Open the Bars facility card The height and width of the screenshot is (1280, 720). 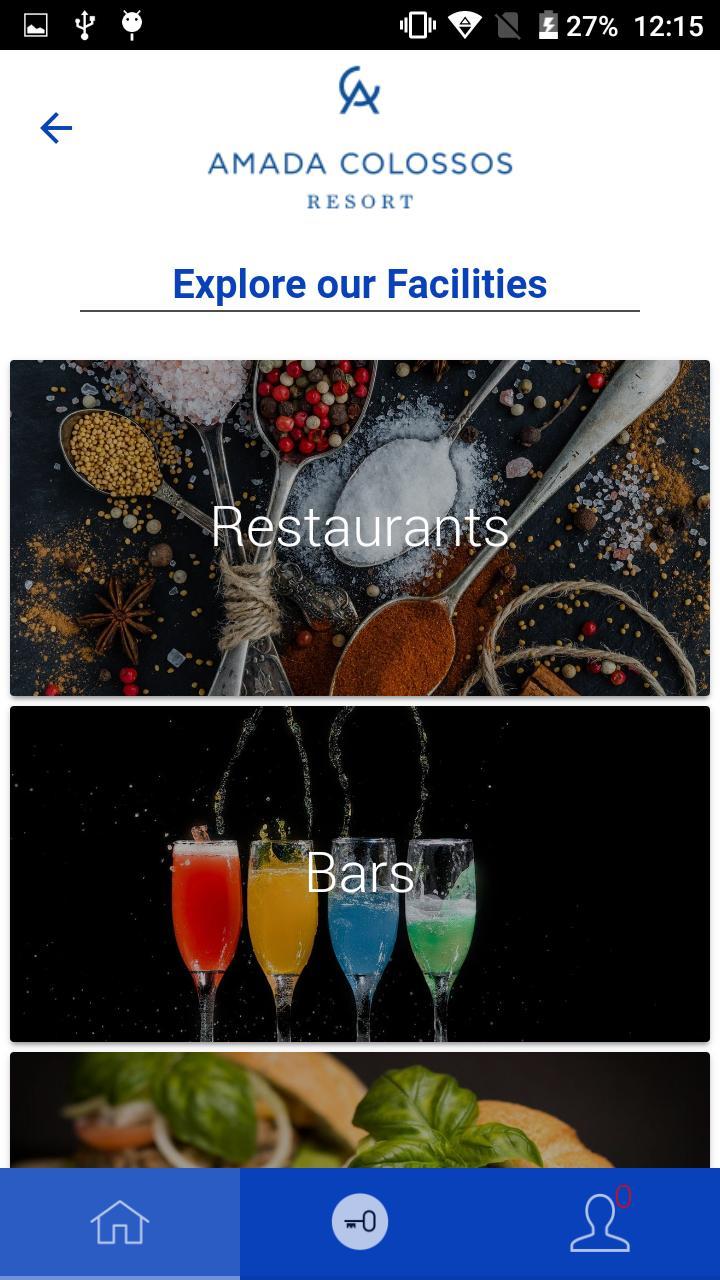pos(360,873)
